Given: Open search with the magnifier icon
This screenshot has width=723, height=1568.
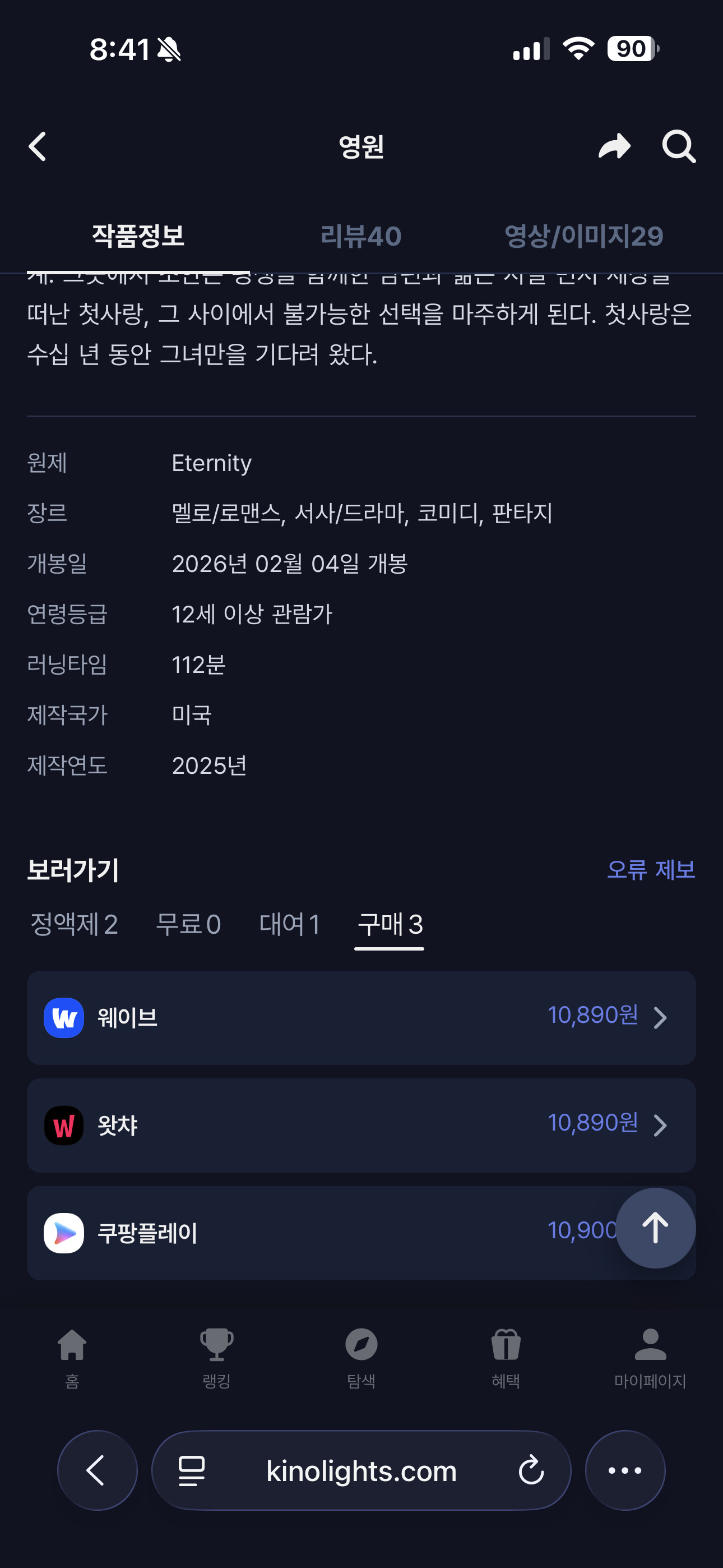Looking at the screenshot, I should 679,147.
